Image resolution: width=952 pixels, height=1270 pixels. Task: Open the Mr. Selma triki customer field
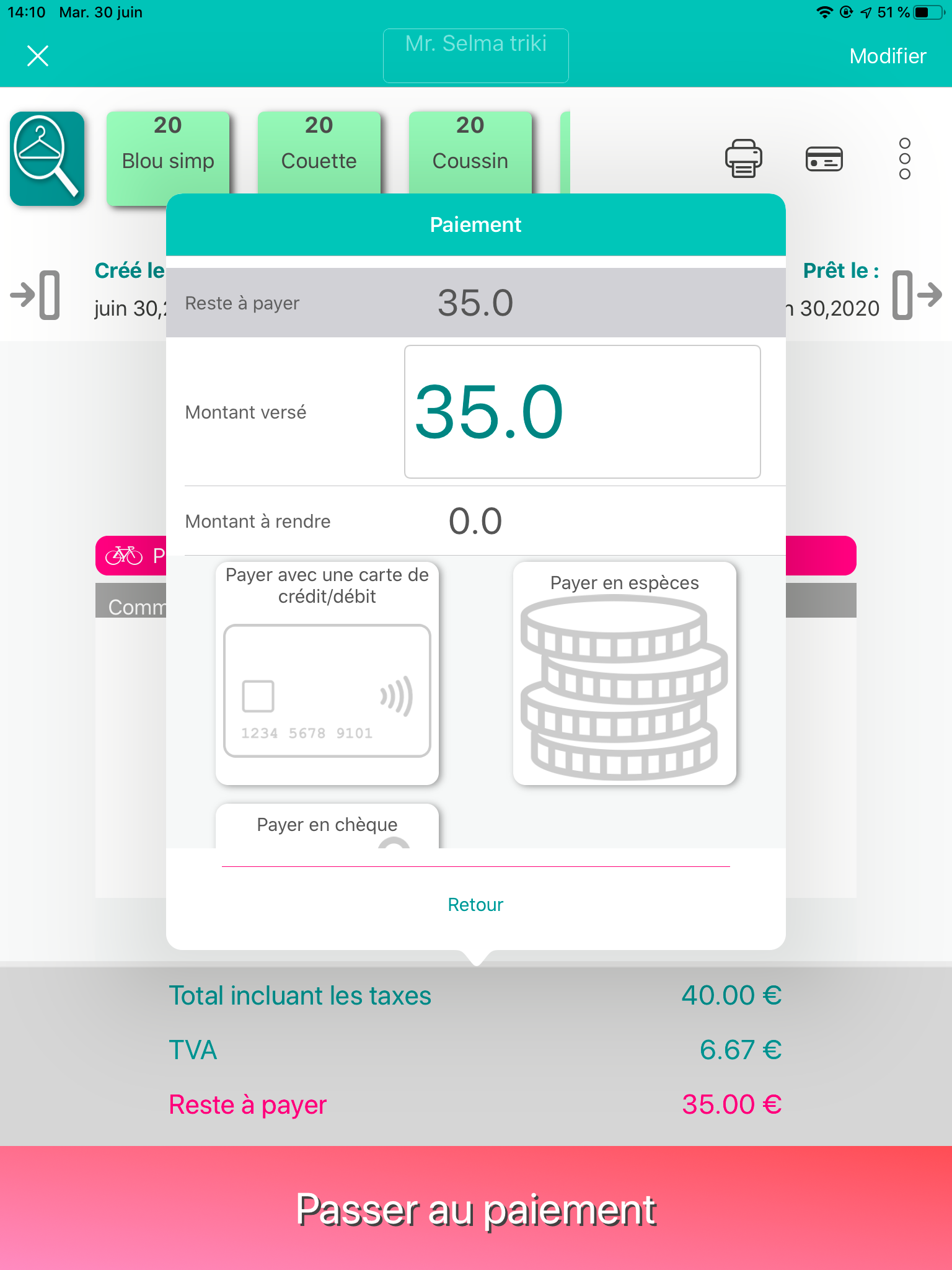pyautogui.click(x=476, y=55)
